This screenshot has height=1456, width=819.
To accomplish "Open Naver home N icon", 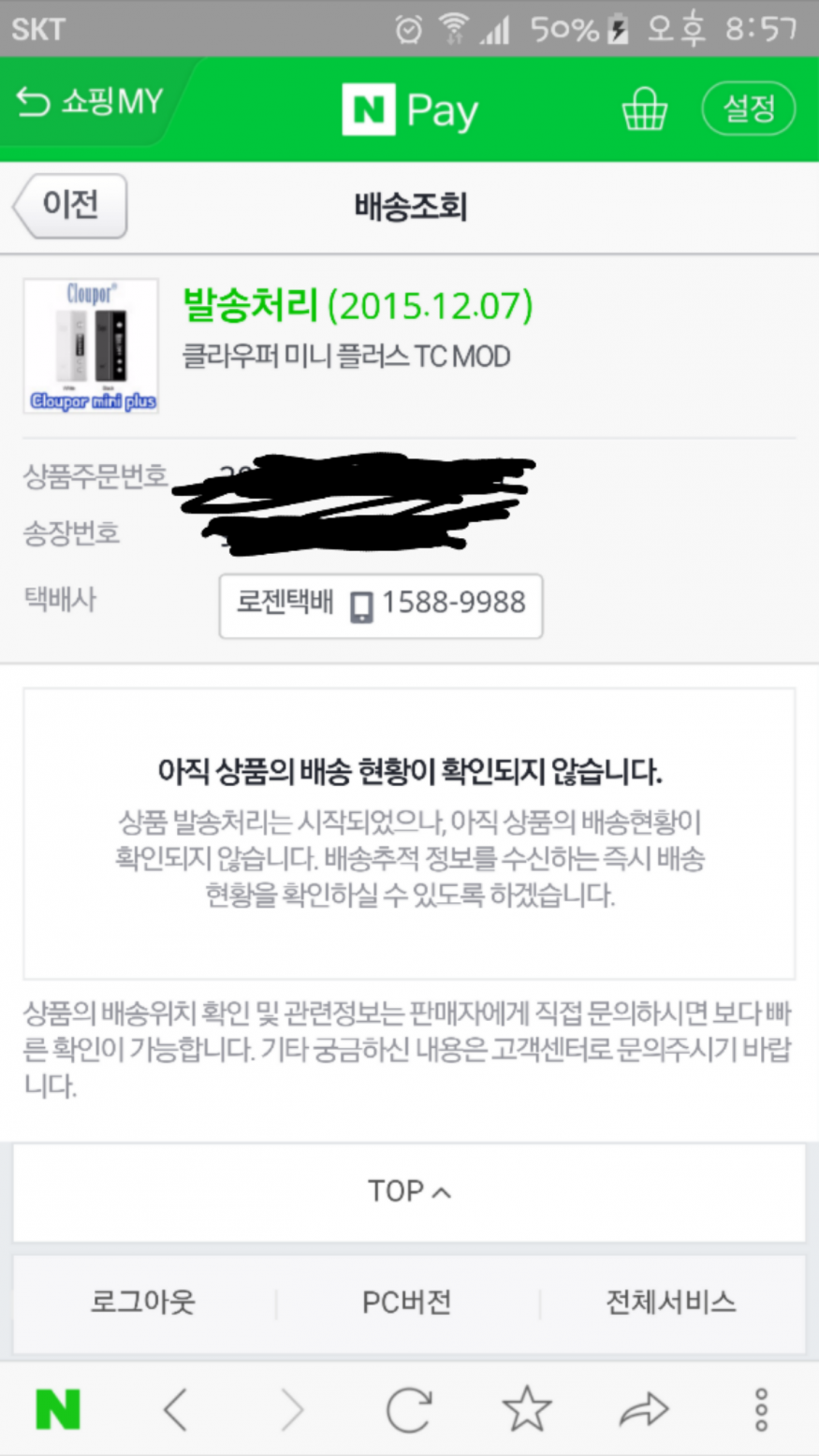I will [58, 1408].
